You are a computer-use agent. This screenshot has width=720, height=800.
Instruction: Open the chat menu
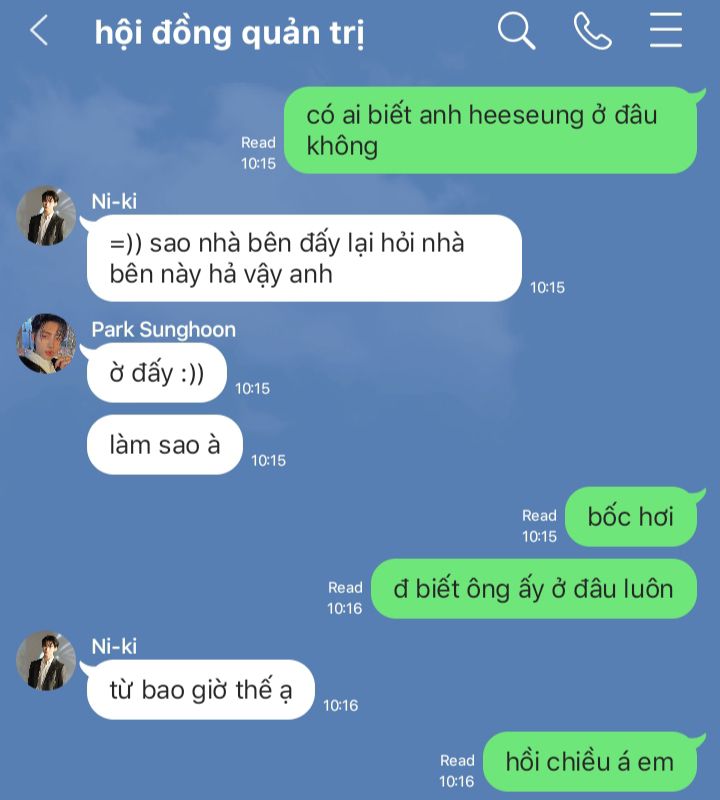(665, 31)
